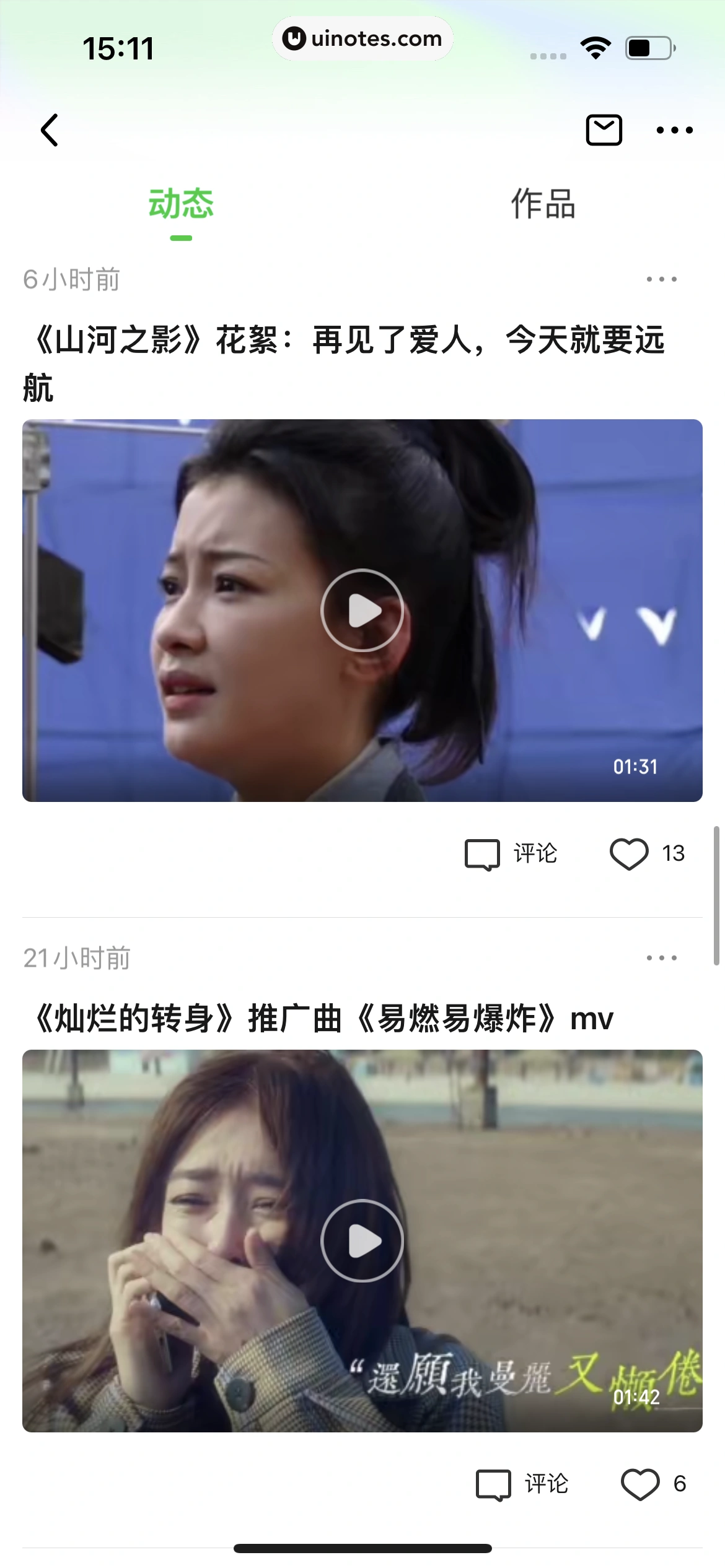The height and width of the screenshot is (1568, 725).
Task: Open the private message envelope icon
Action: pyautogui.click(x=605, y=130)
